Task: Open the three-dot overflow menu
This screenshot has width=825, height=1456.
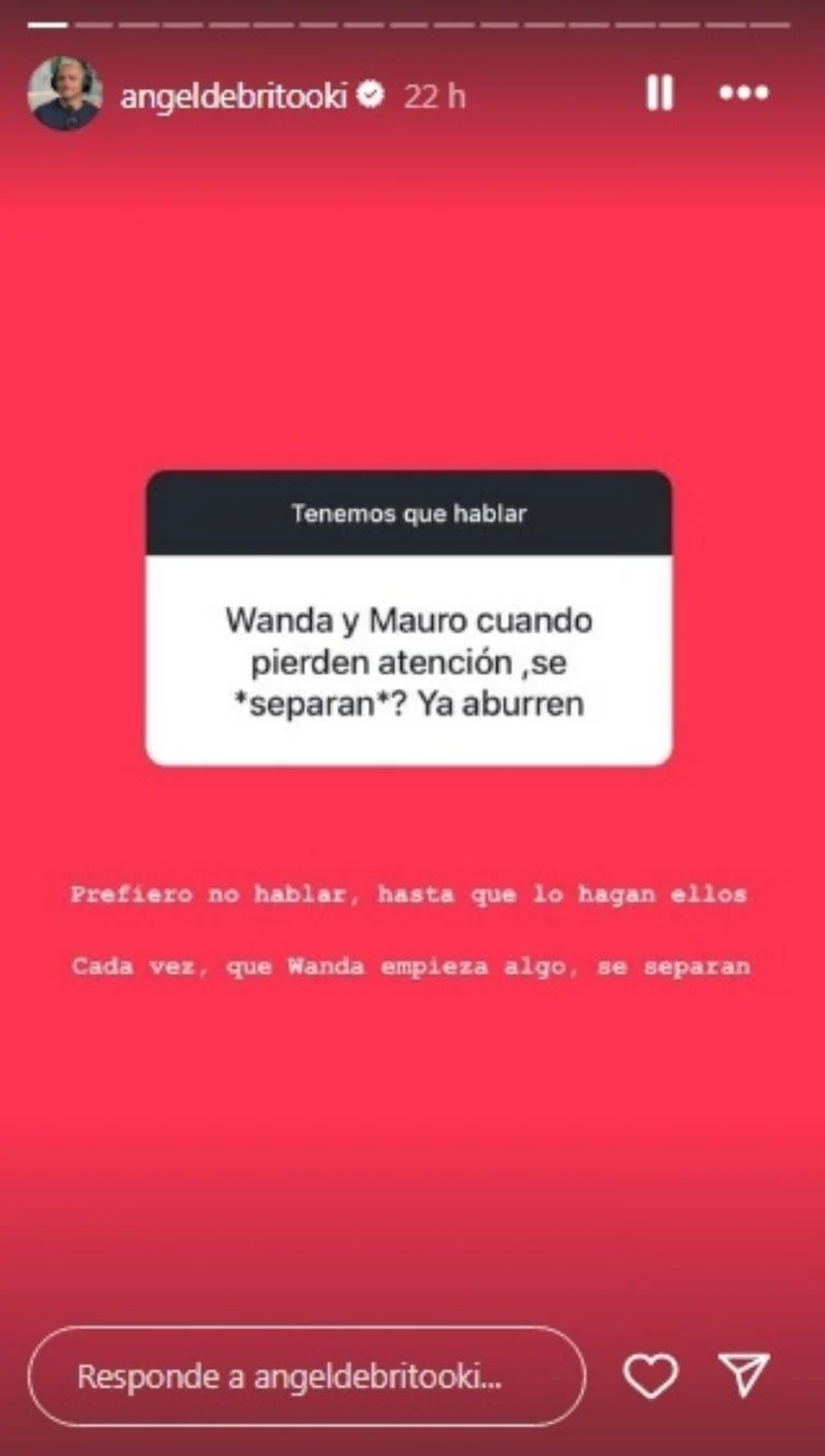Action: tap(743, 94)
